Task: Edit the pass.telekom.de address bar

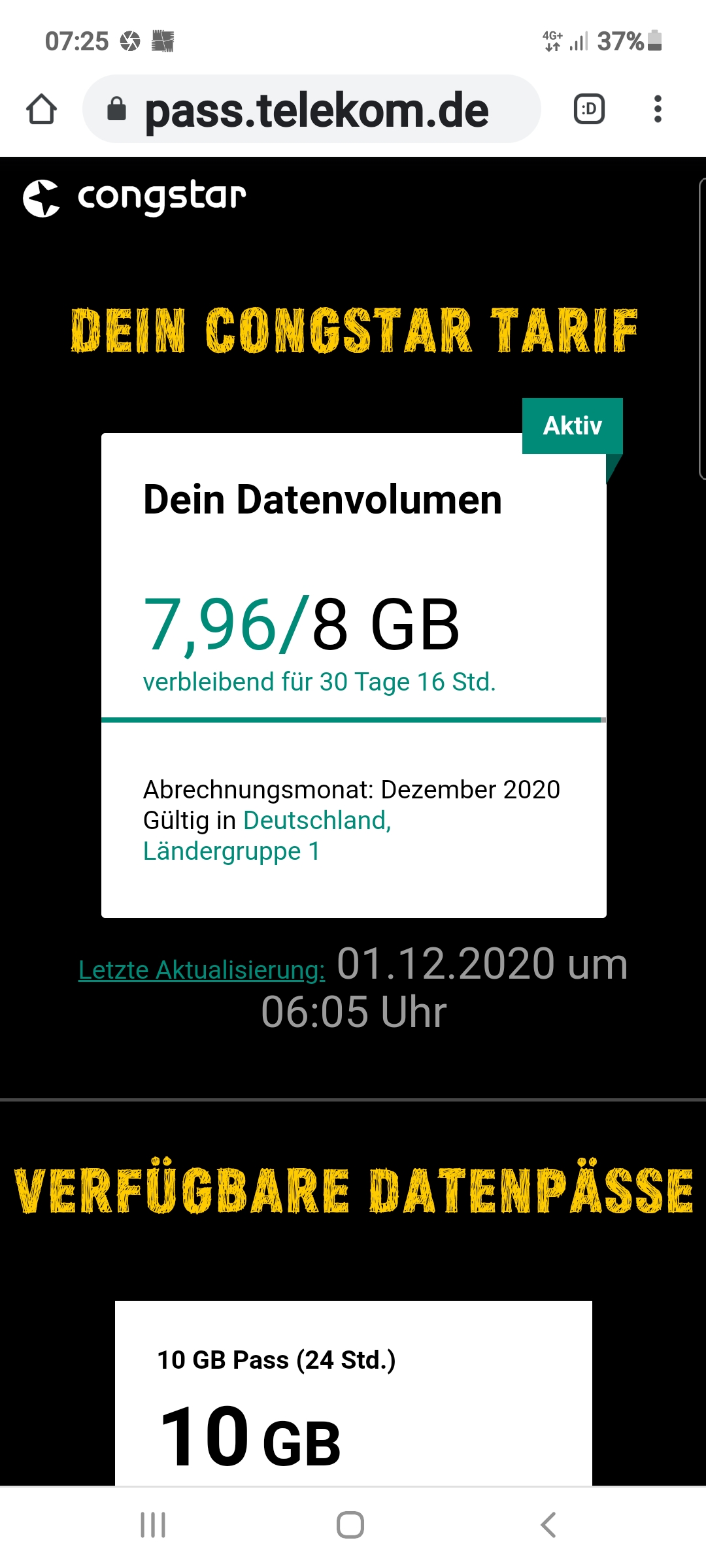Action: click(x=316, y=110)
